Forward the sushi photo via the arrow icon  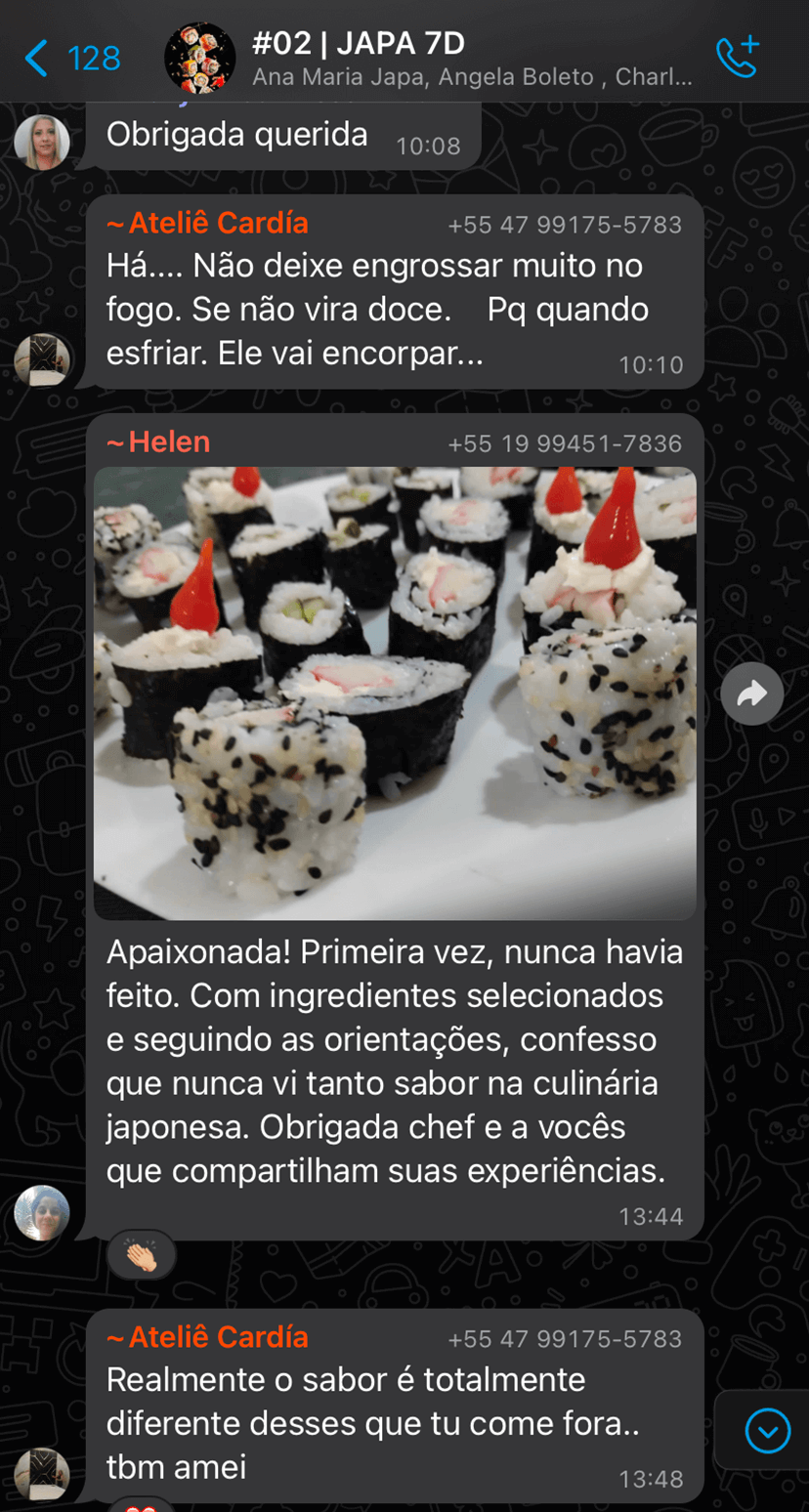(x=751, y=693)
